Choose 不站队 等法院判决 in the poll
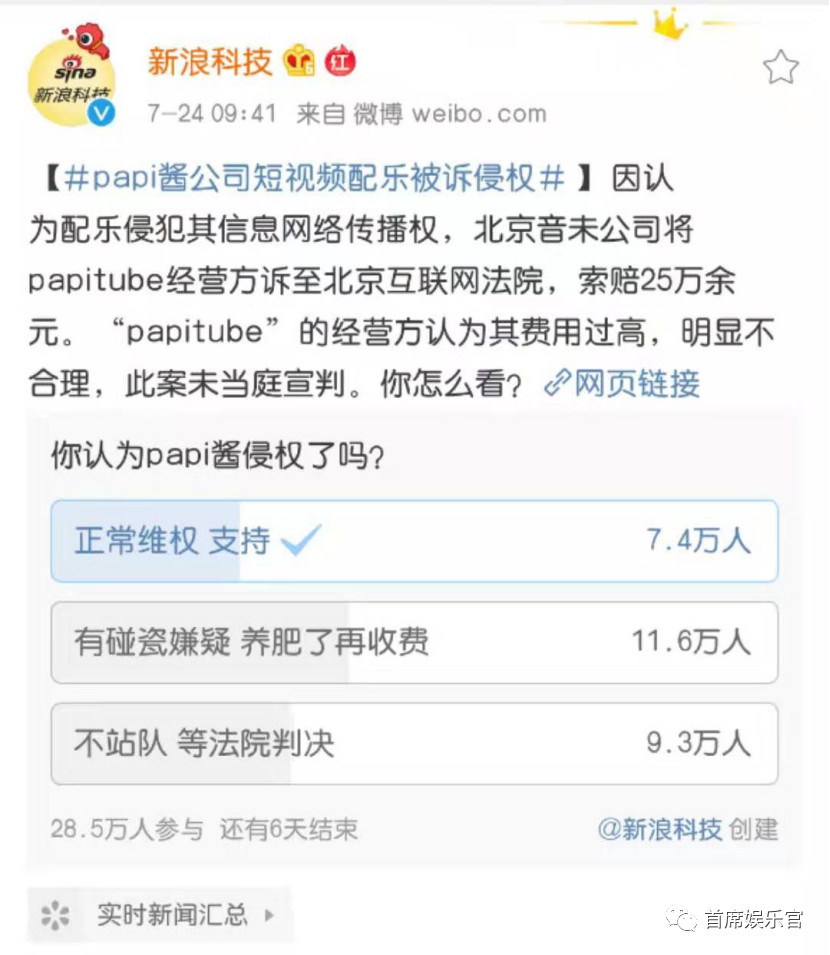This screenshot has height=955, width=830. tap(414, 744)
